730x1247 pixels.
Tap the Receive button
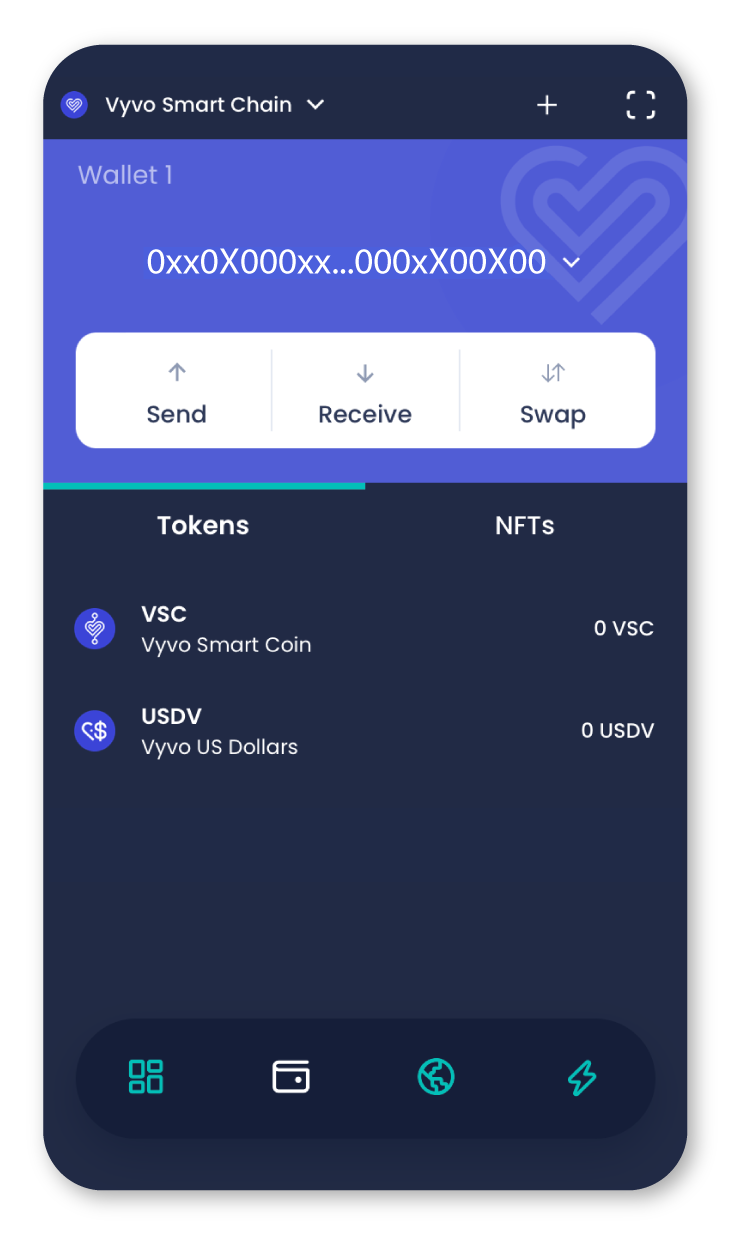[x=365, y=392]
